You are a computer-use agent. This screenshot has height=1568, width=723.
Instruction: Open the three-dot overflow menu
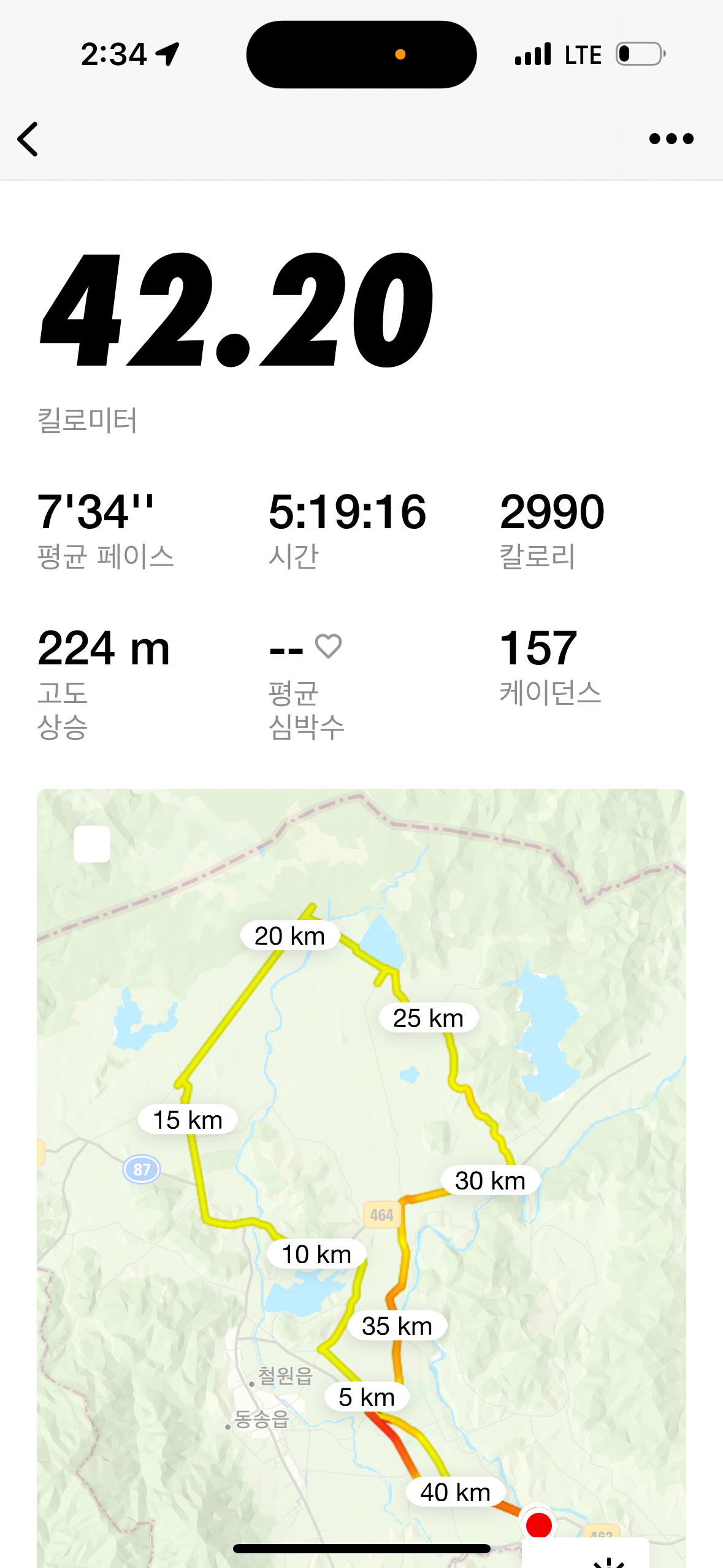click(x=671, y=139)
